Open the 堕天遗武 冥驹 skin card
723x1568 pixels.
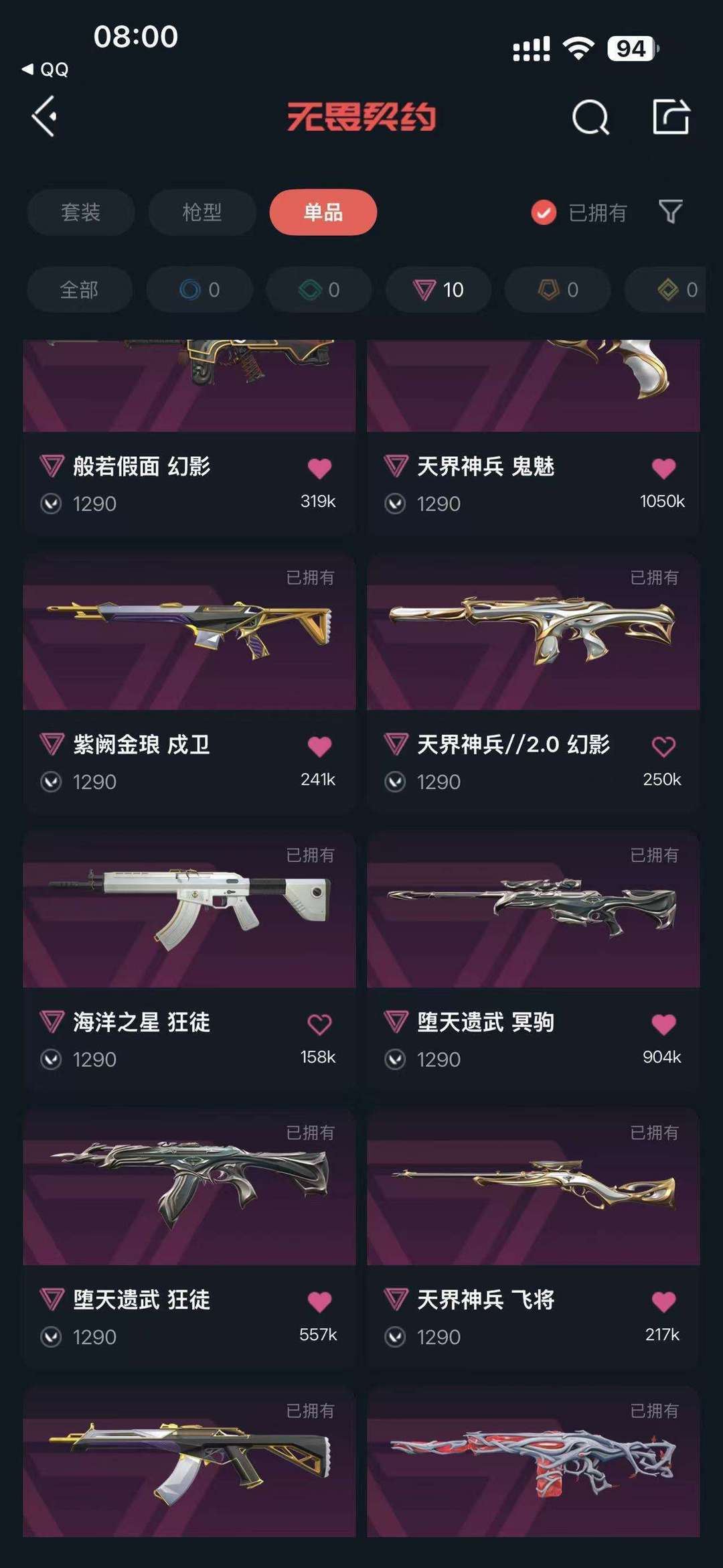(534, 960)
